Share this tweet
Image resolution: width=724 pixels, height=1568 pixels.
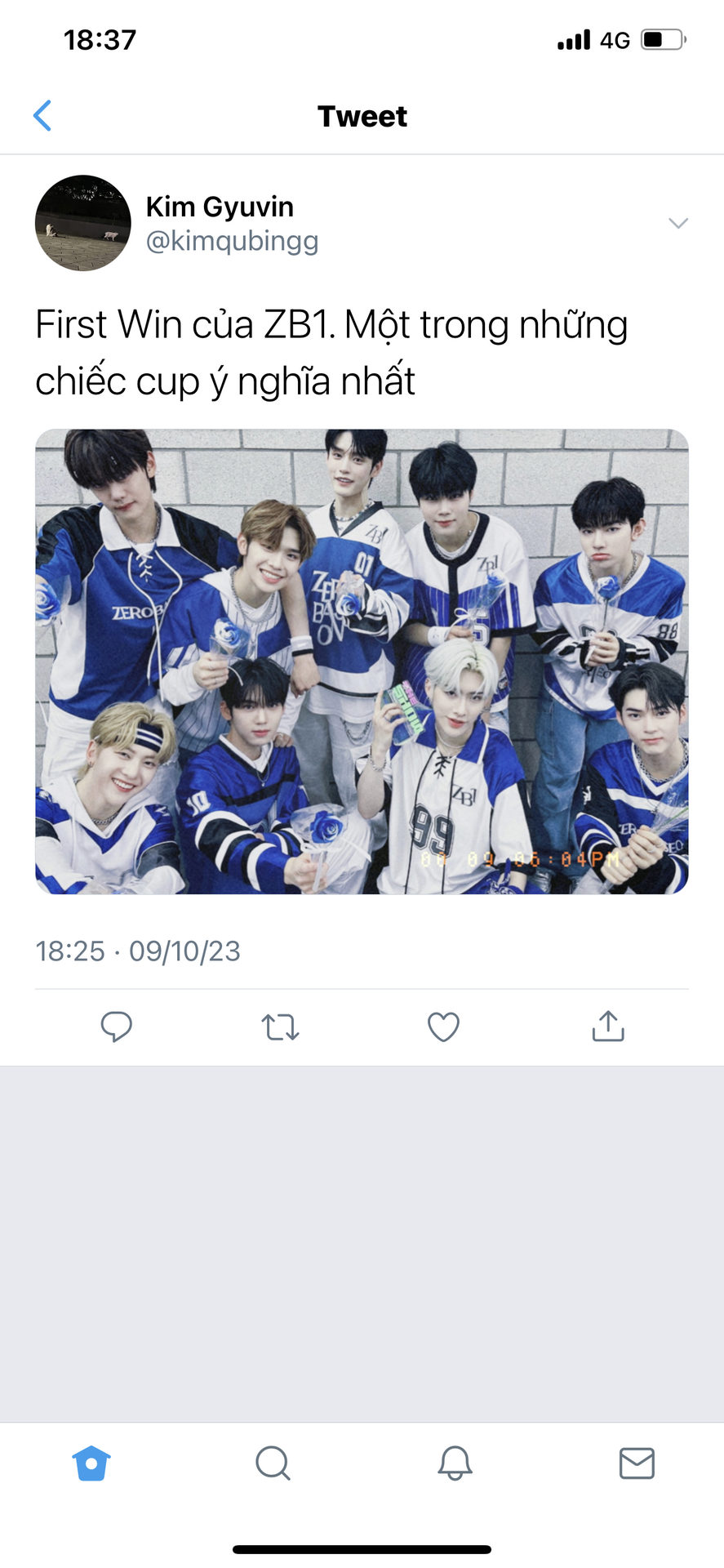[608, 1027]
